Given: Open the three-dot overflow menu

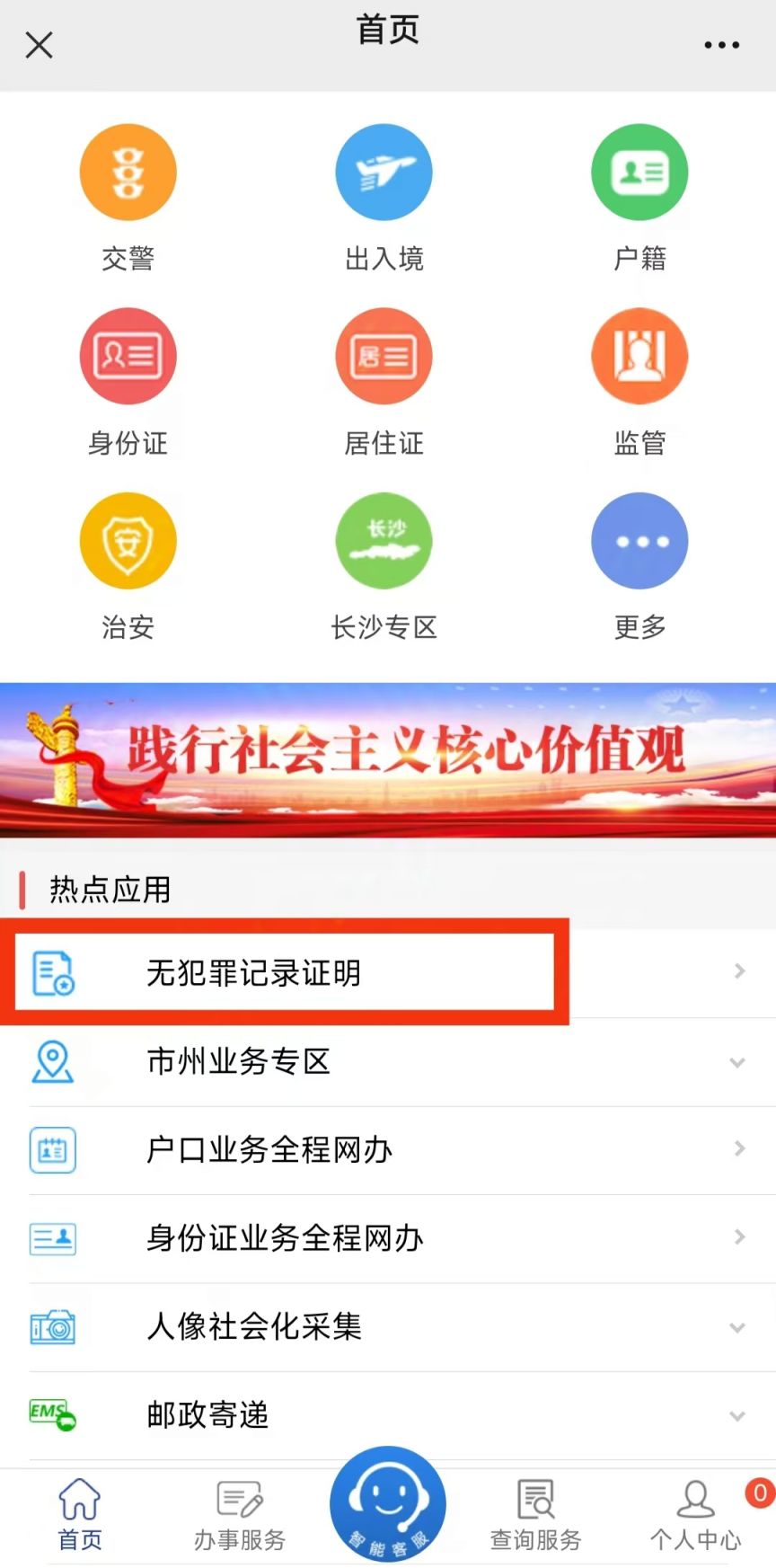Looking at the screenshot, I should 721,45.
